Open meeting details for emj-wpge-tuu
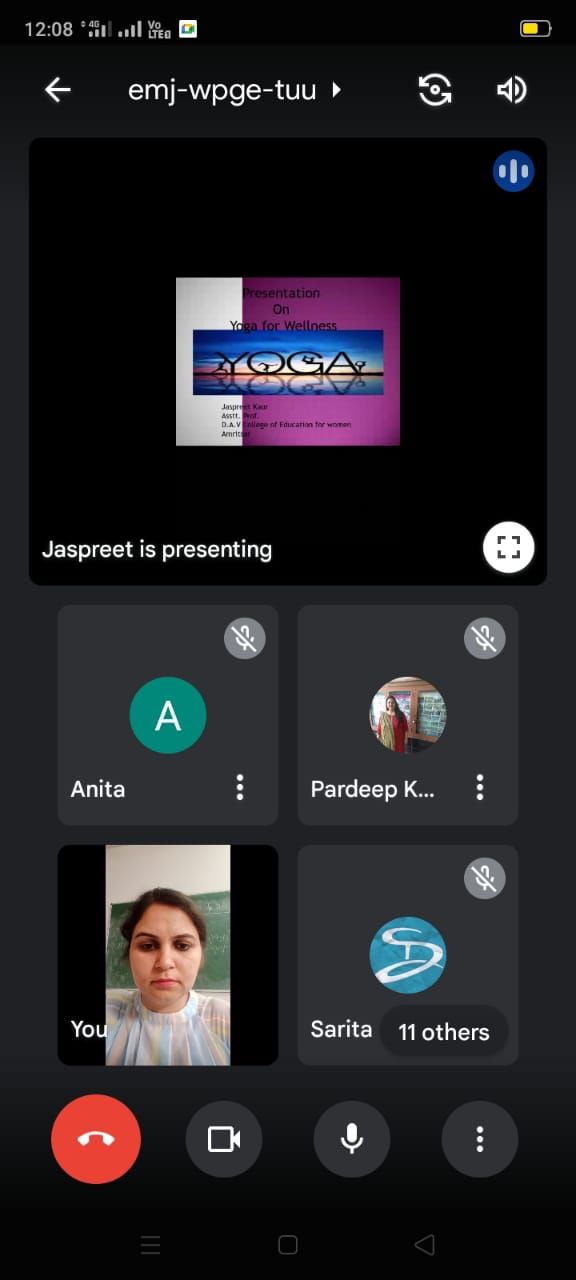Screen dimensions: 576x1280 235,90
